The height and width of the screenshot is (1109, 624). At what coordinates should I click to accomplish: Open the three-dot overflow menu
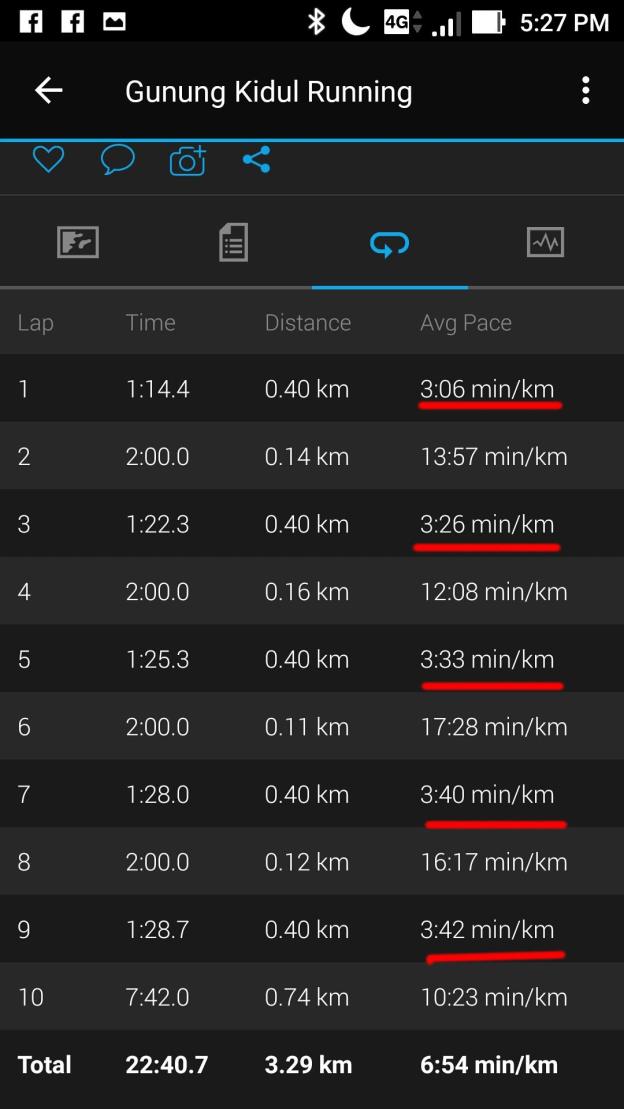[586, 91]
